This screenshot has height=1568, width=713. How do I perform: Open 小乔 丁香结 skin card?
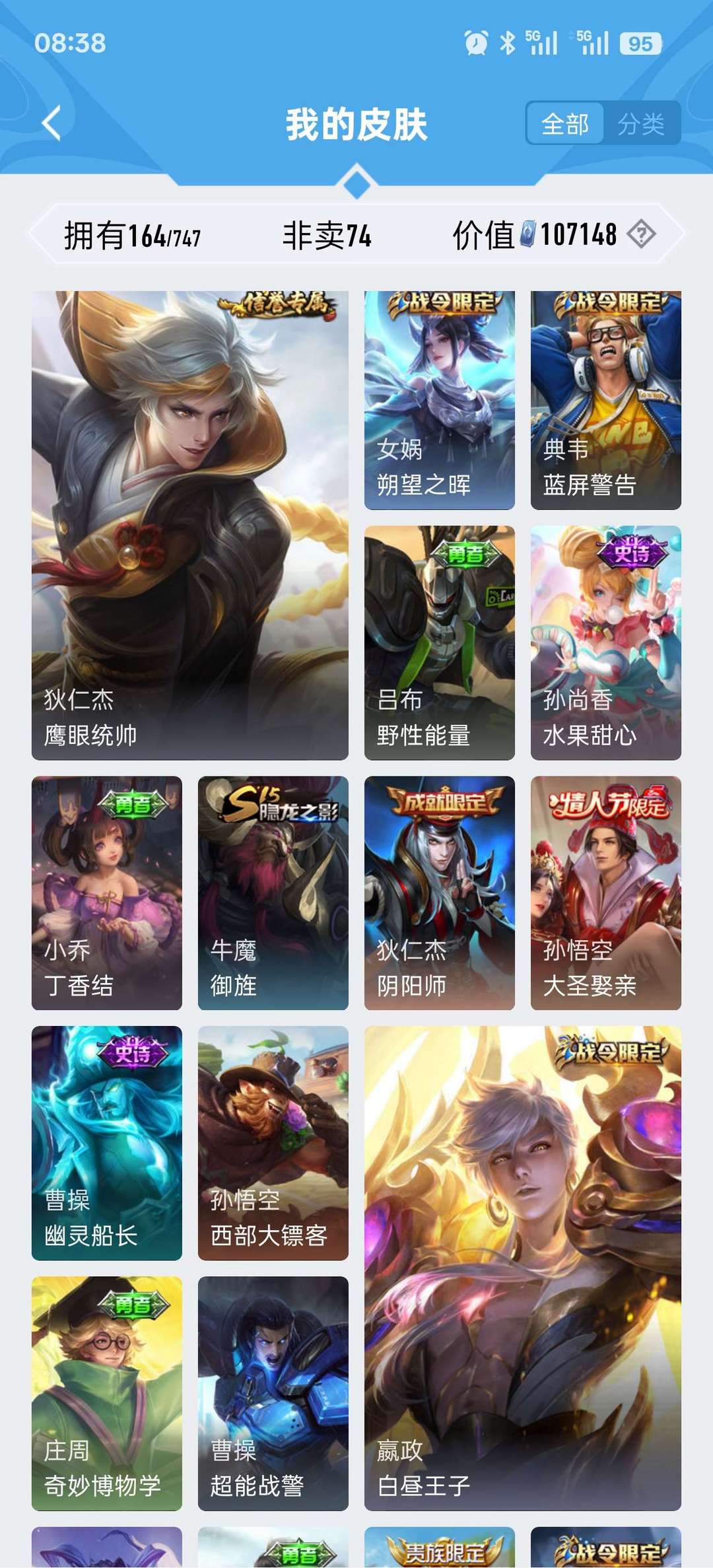coord(107,893)
